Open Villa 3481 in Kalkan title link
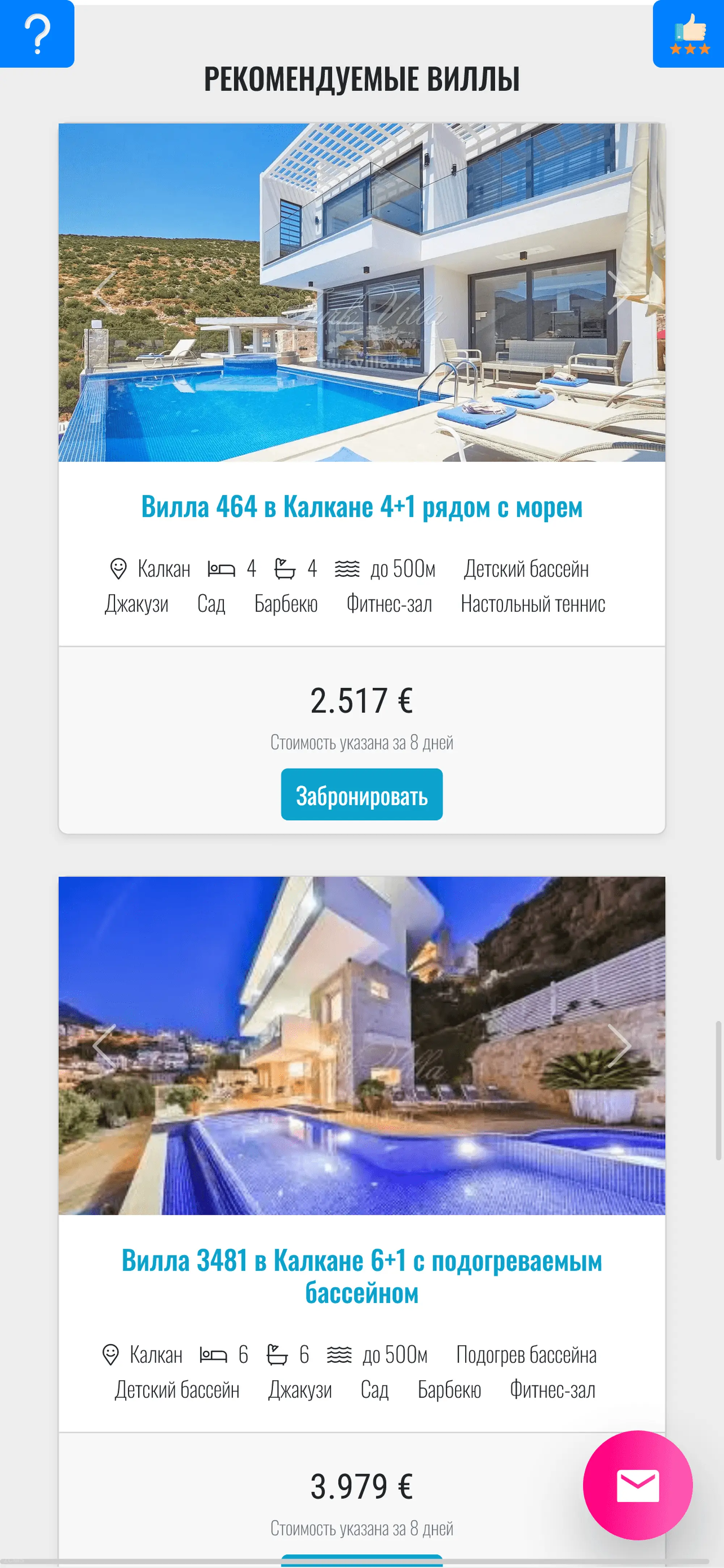The image size is (724, 1568). [x=362, y=1275]
